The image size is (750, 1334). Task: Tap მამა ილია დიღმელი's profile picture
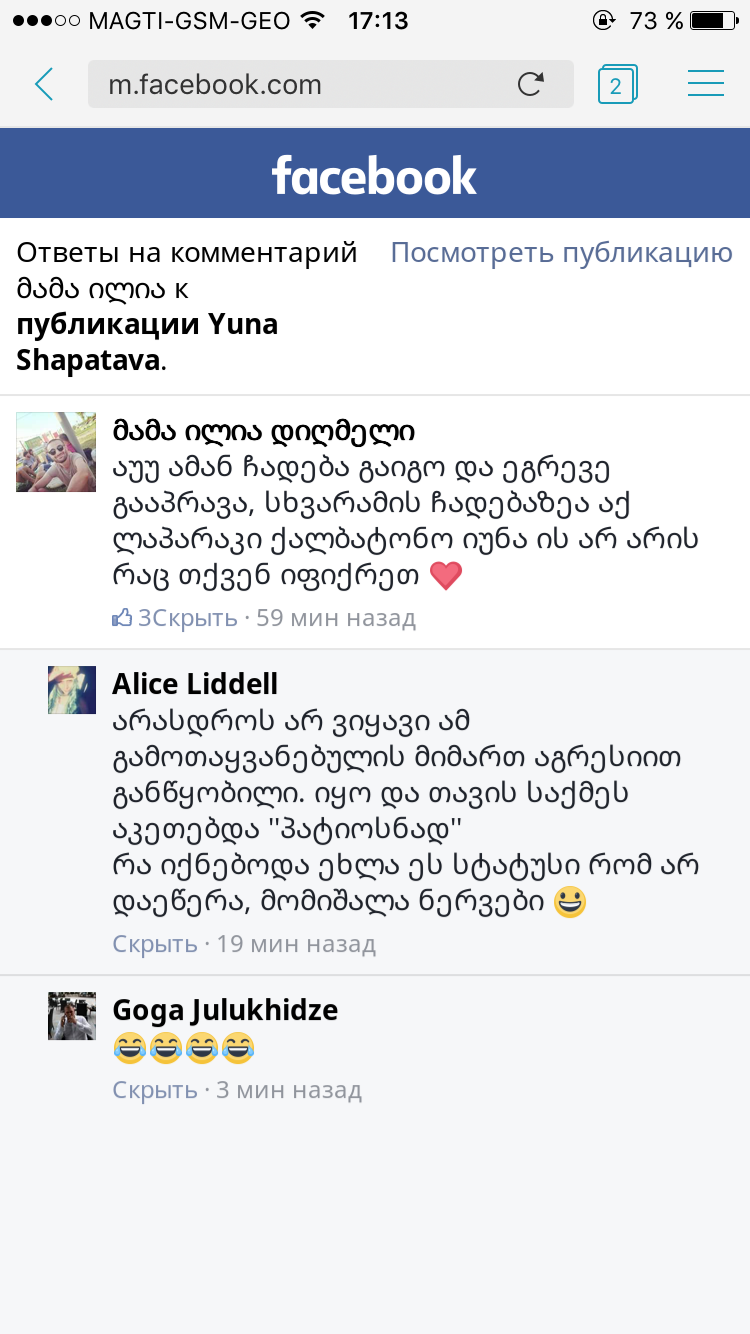coord(56,452)
